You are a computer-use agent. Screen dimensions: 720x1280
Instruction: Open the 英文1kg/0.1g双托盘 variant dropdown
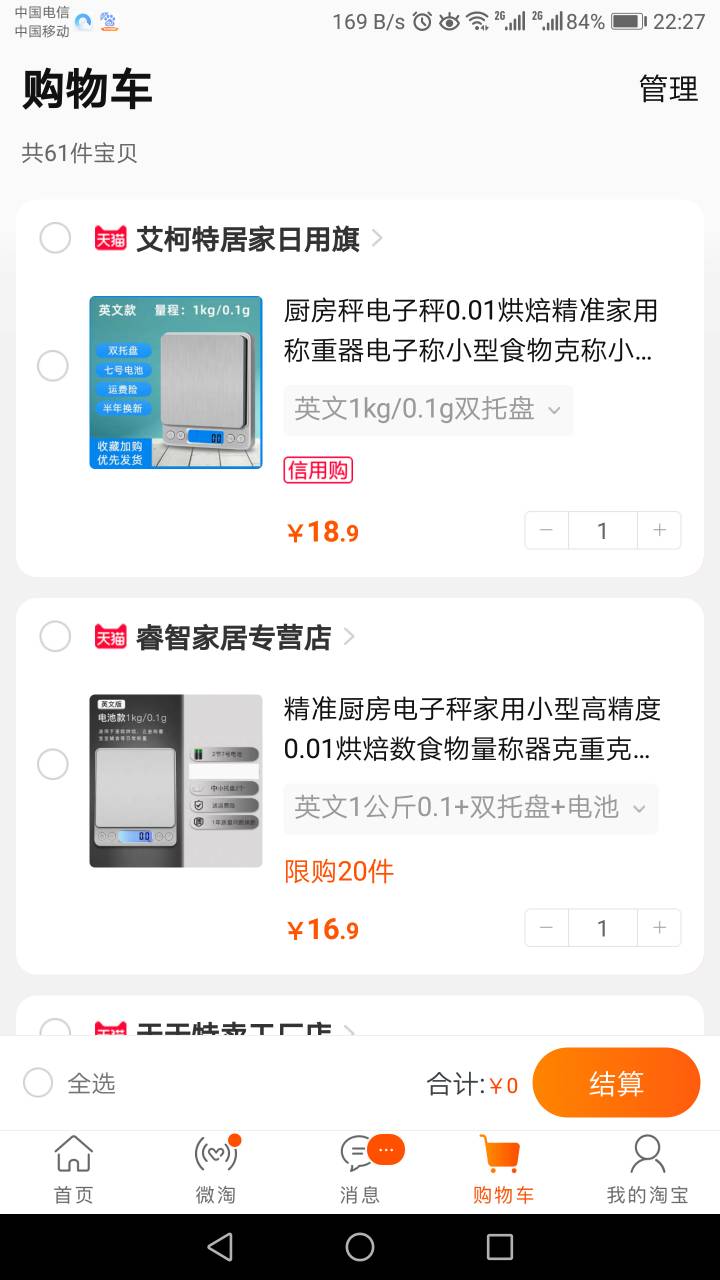[x=428, y=409]
